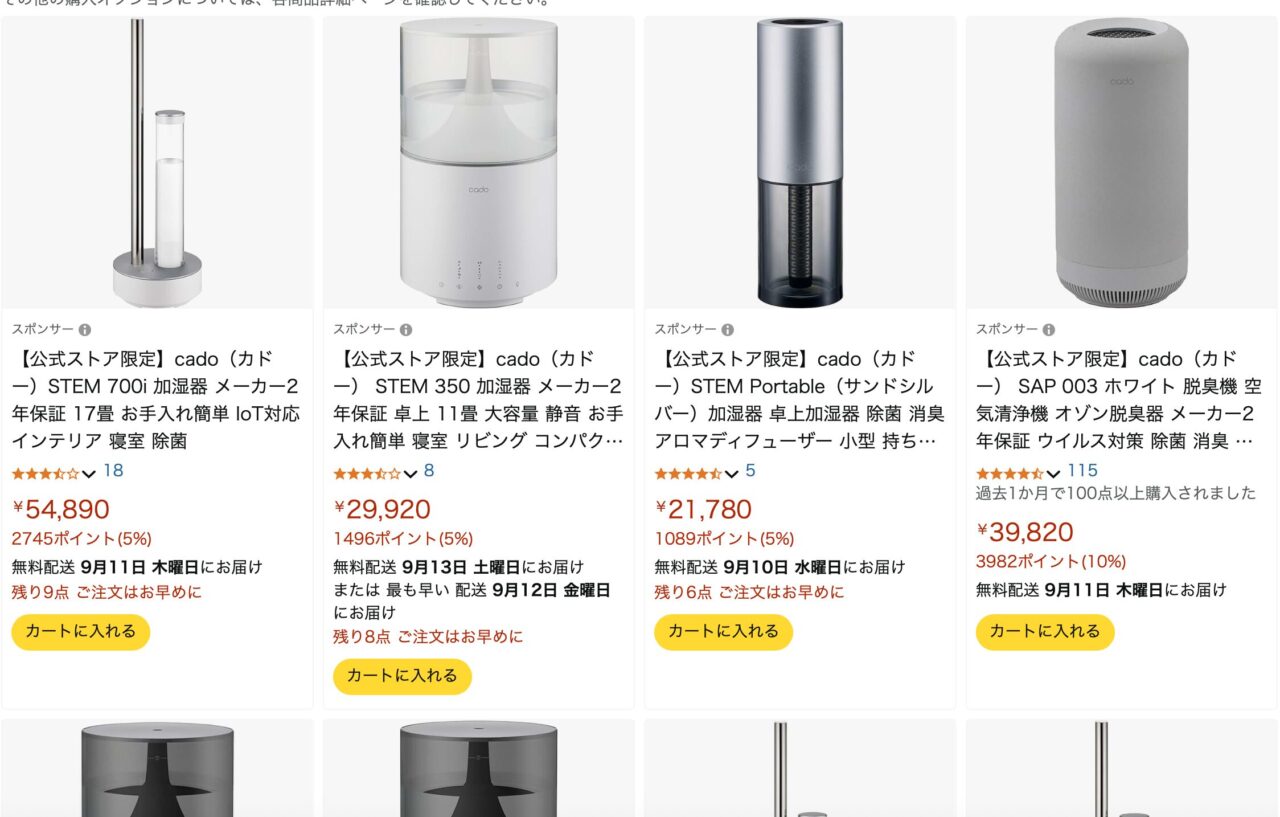This screenshot has width=1280, height=817.
Task: Show sponsor info for SAP 003 listing
Action: tap(1049, 330)
